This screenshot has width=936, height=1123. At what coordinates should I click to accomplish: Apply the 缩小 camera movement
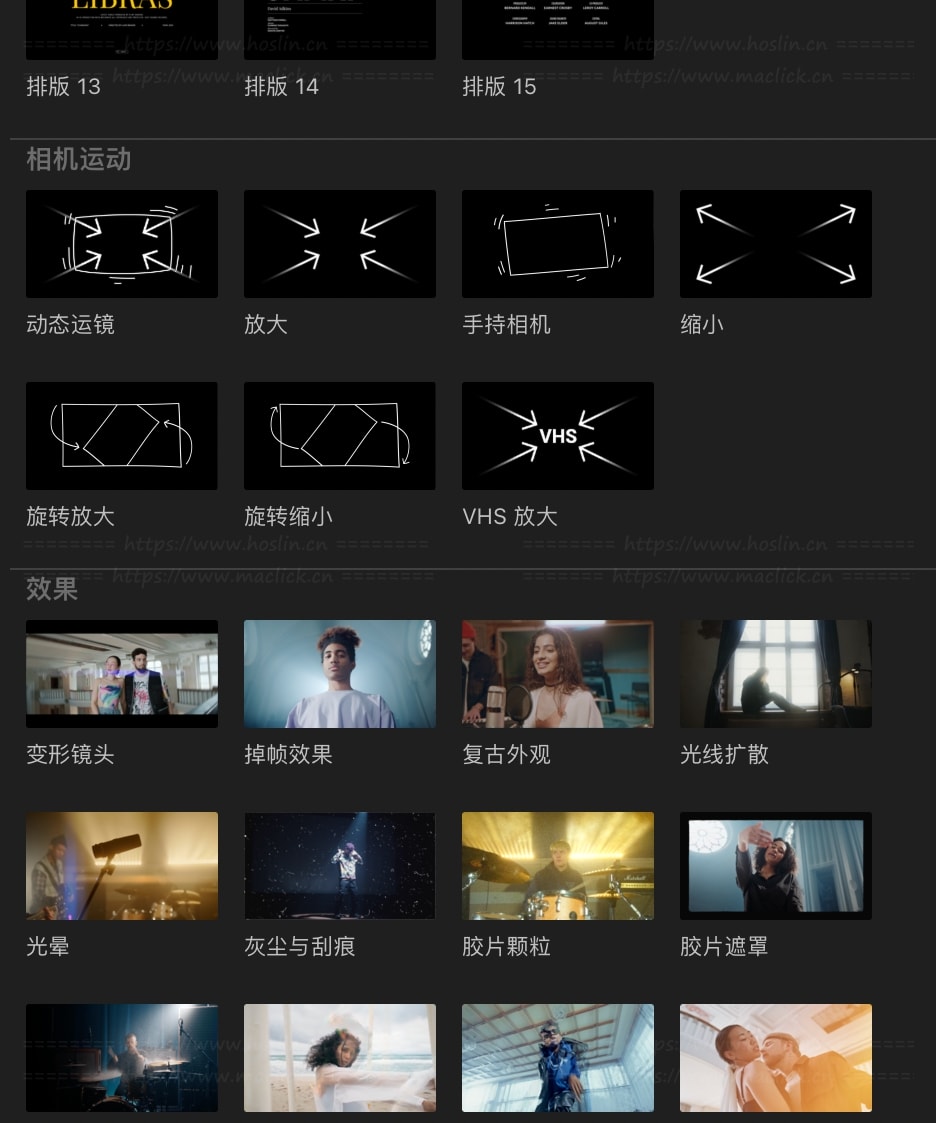click(x=775, y=243)
